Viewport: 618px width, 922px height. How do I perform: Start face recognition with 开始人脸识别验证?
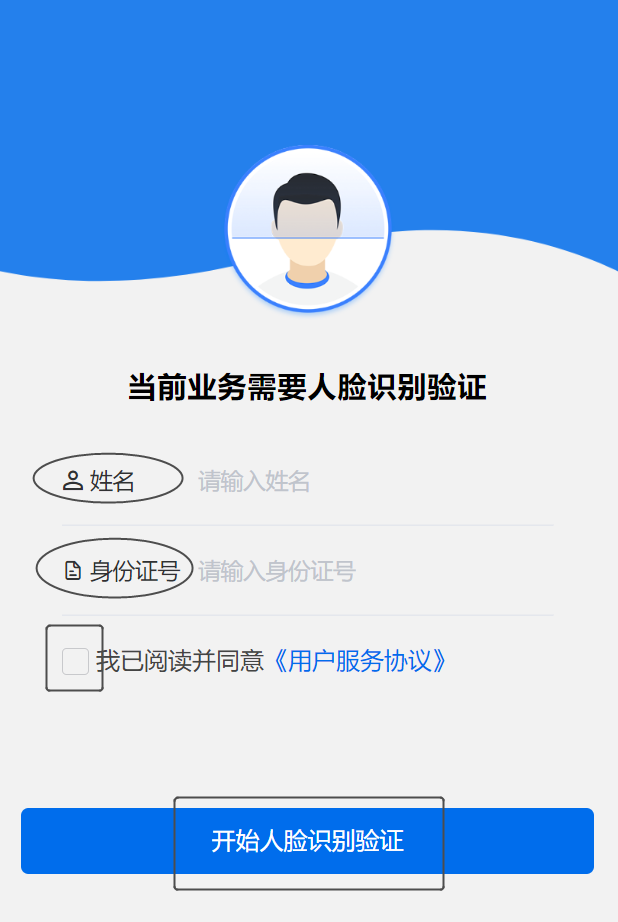(x=308, y=841)
